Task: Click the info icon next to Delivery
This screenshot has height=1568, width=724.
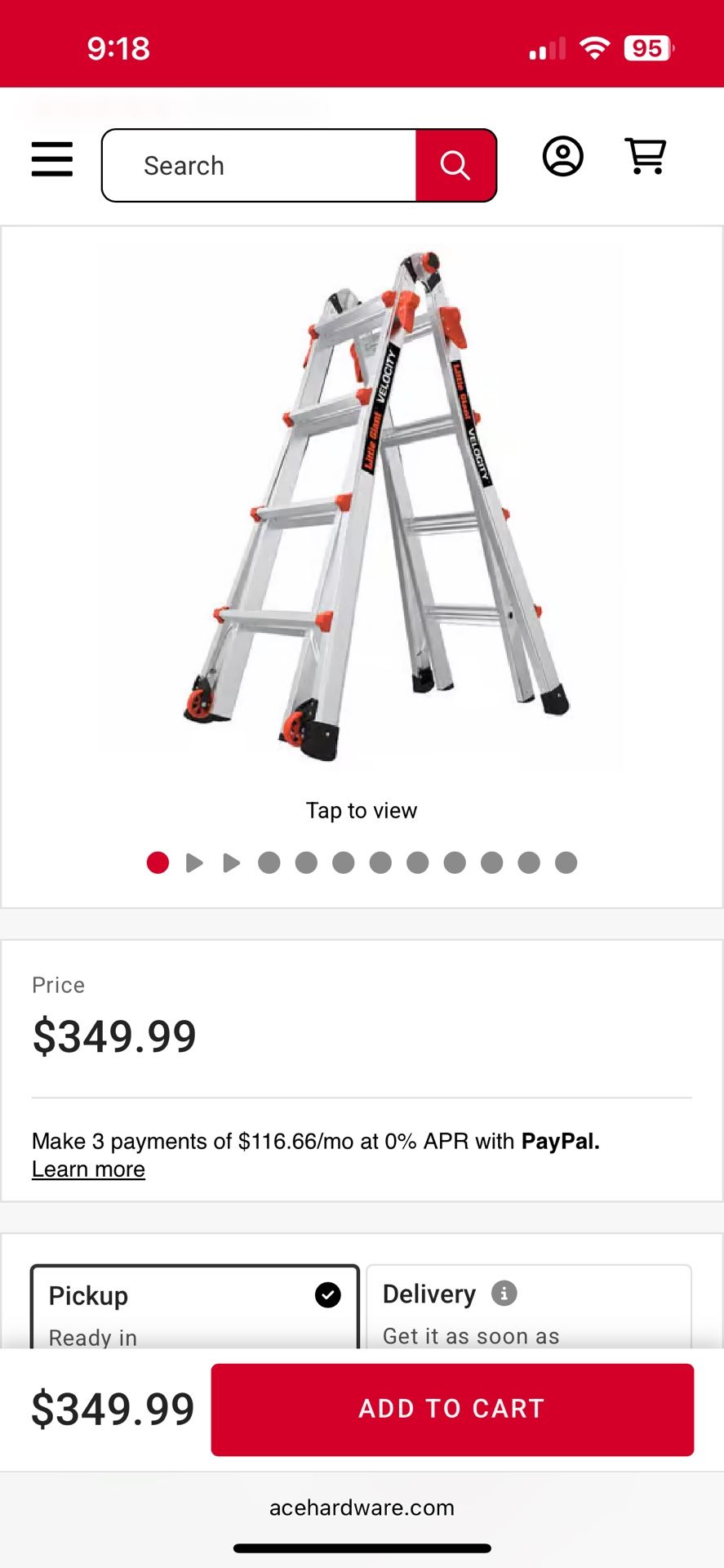Action: point(505,1293)
